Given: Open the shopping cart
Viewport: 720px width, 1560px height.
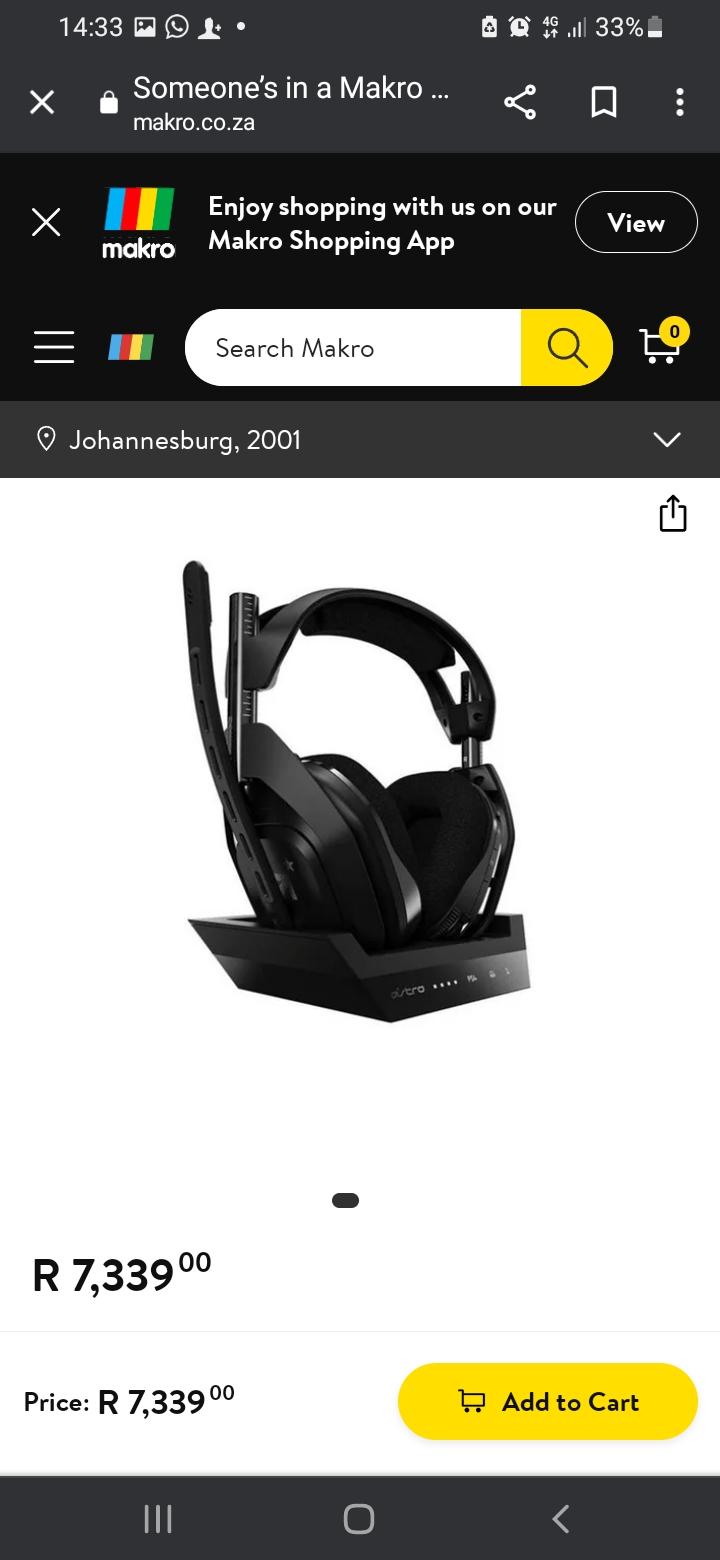Looking at the screenshot, I should (x=662, y=344).
